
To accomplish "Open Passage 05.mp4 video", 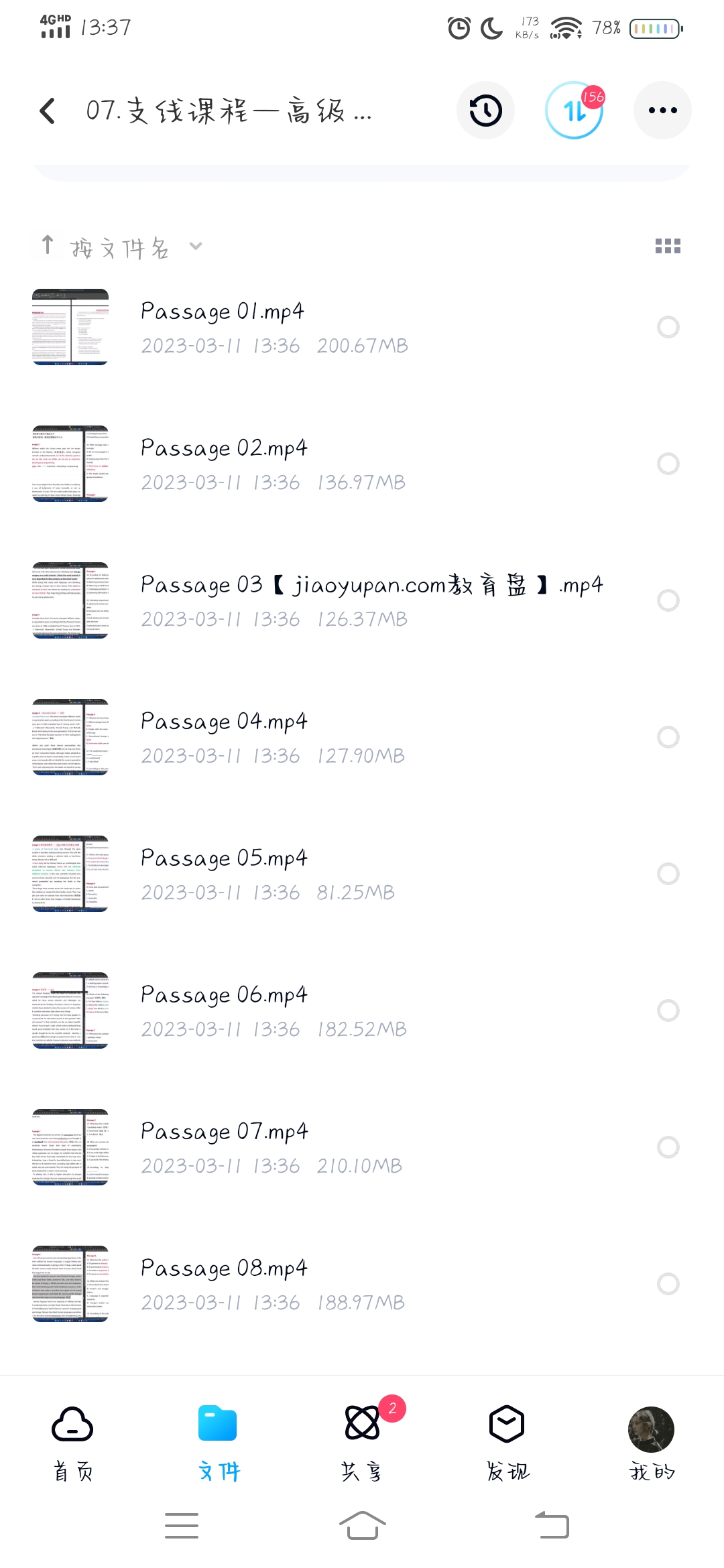I will [x=223, y=873].
